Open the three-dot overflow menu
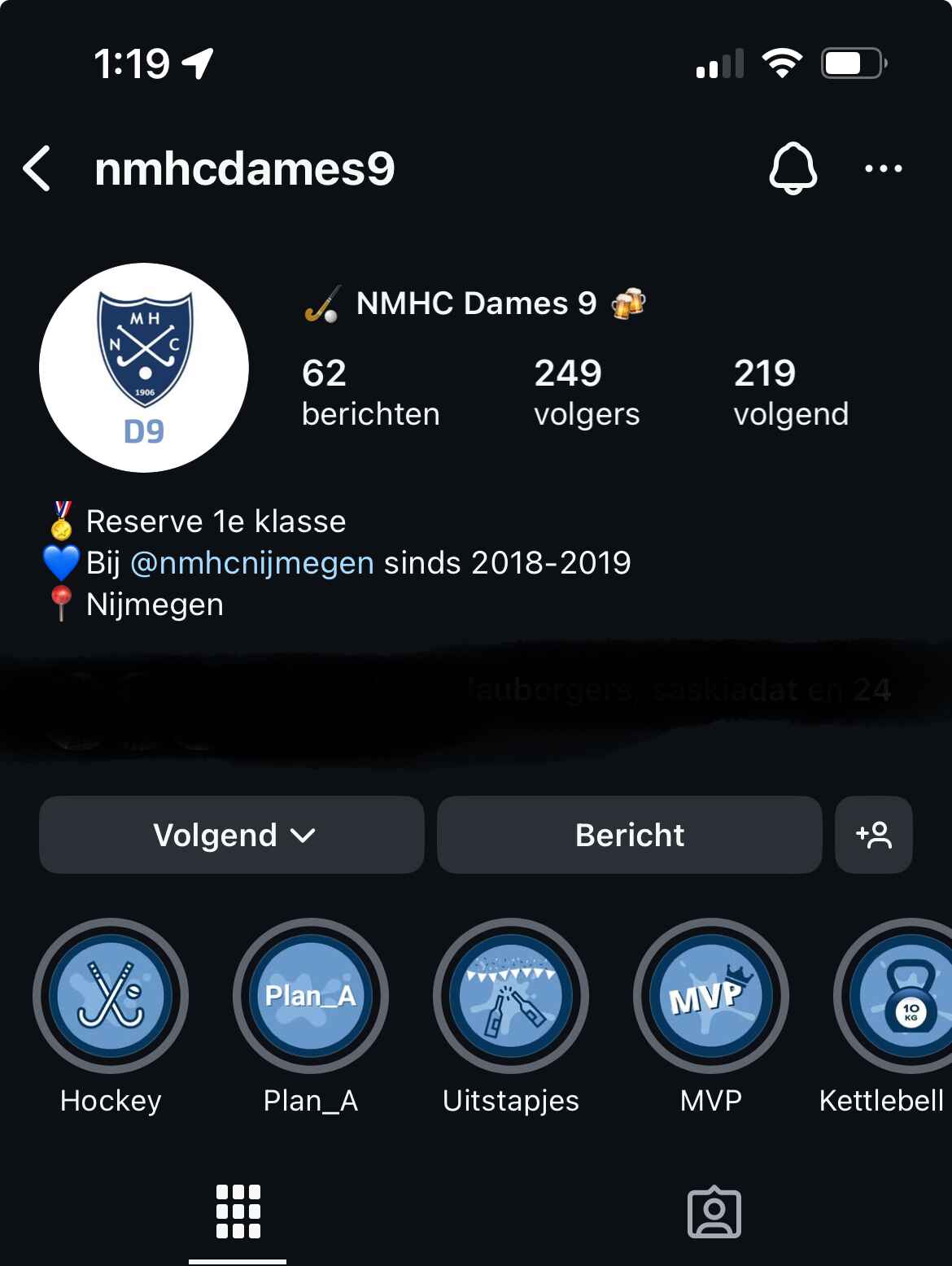The width and height of the screenshot is (952, 1266). [883, 168]
